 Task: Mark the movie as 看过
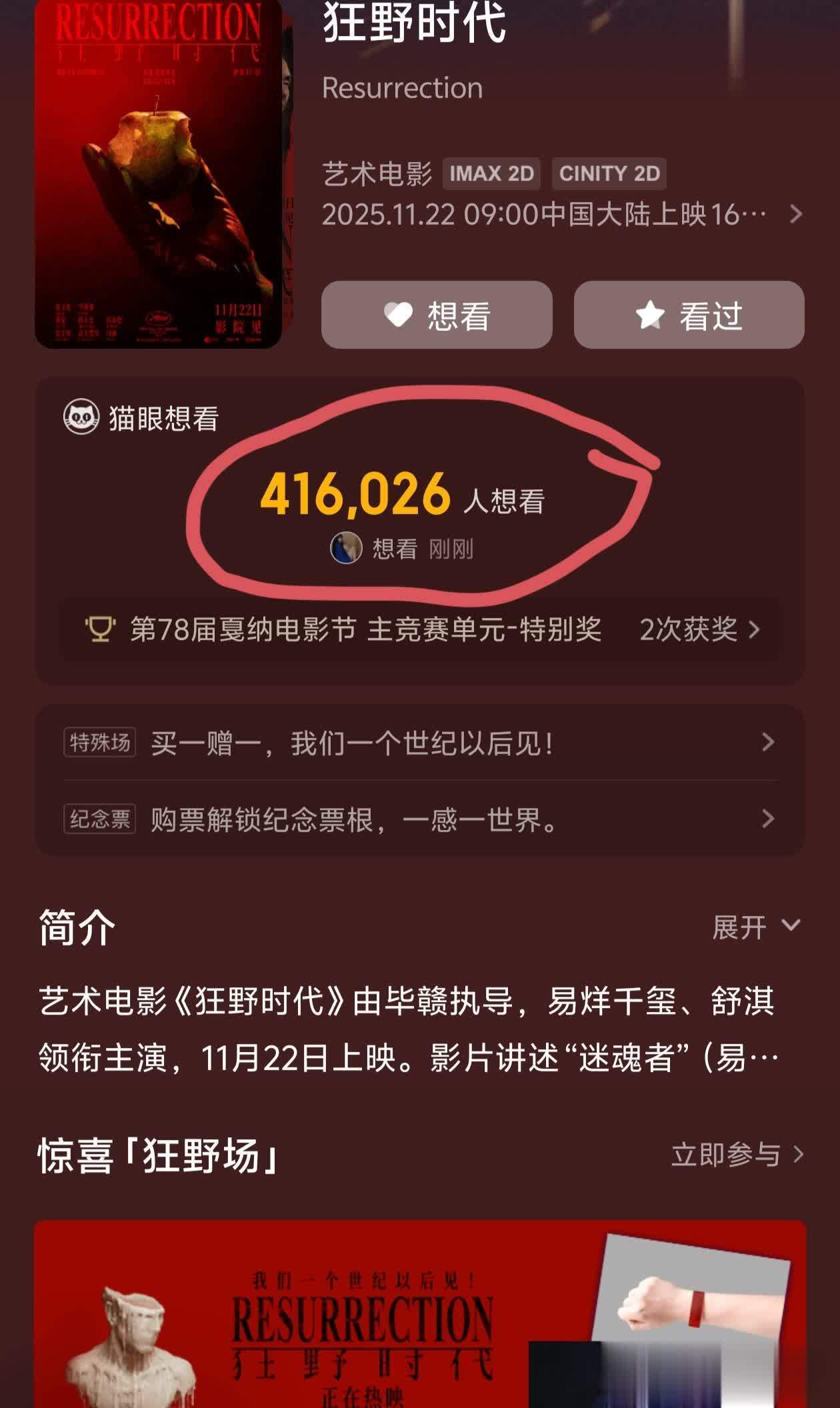pyautogui.click(x=689, y=315)
